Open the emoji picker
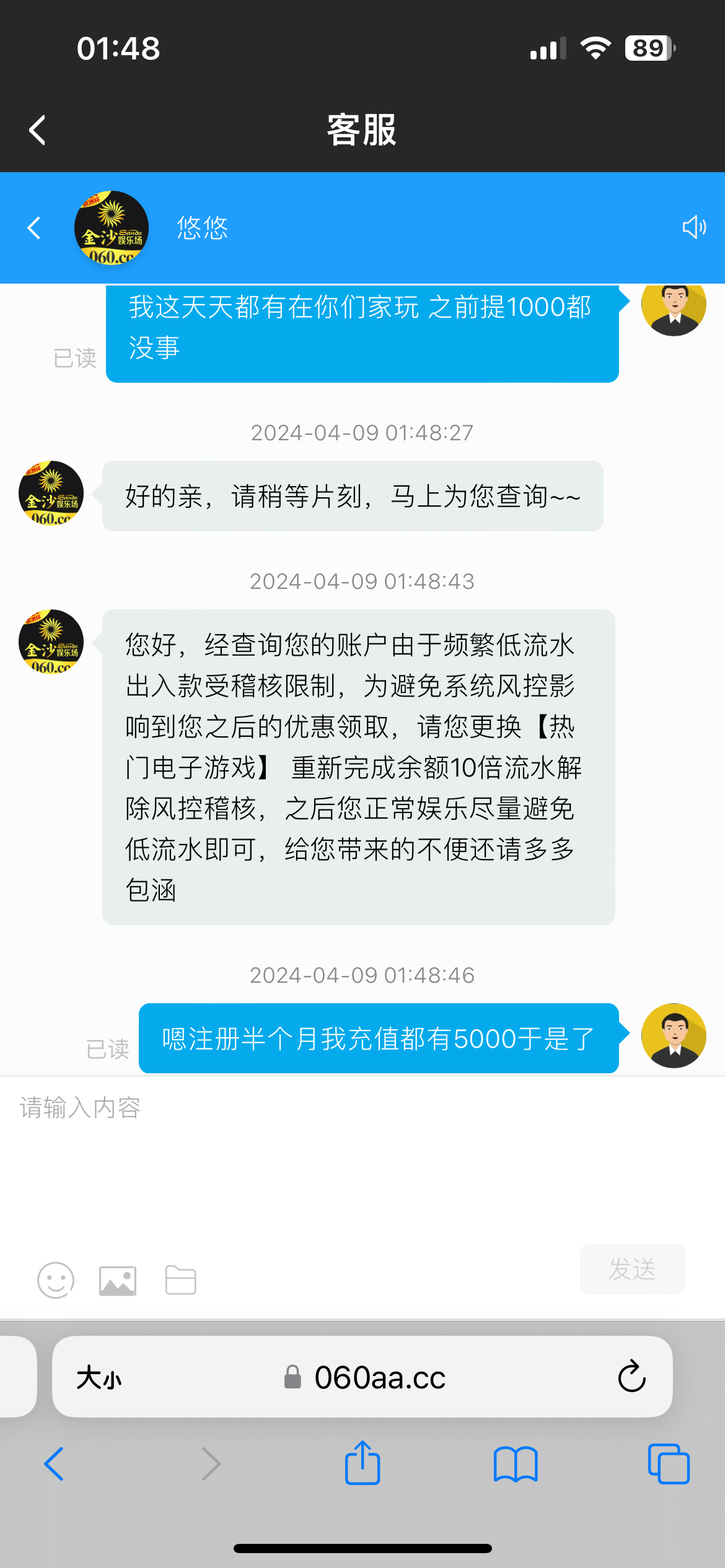 pos(56,1280)
